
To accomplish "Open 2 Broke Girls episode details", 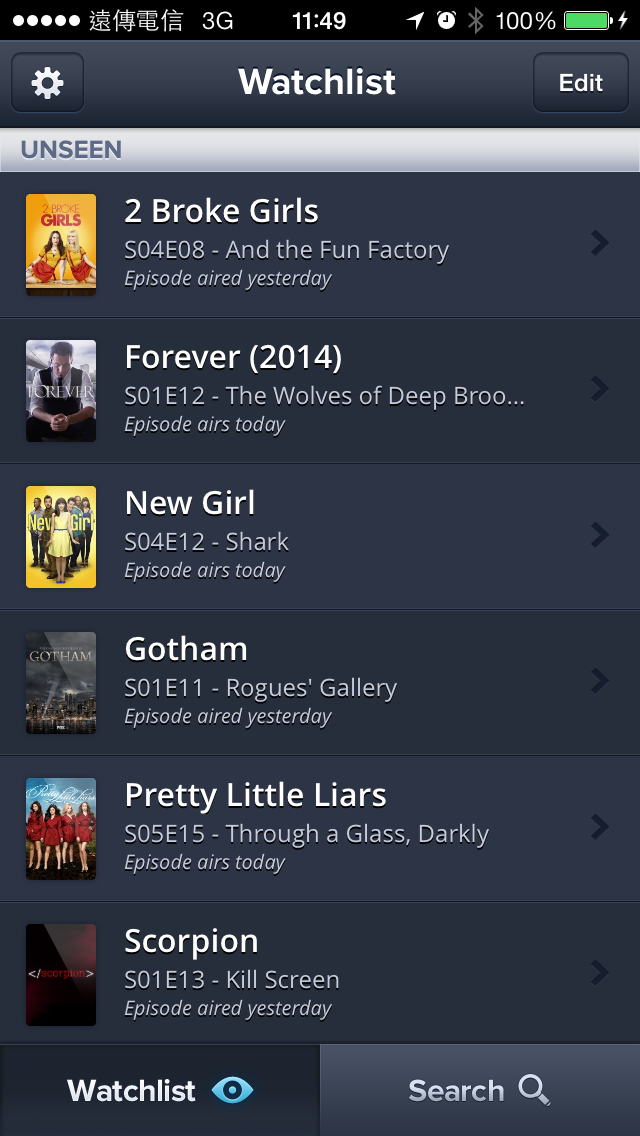I will coord(320,245).
